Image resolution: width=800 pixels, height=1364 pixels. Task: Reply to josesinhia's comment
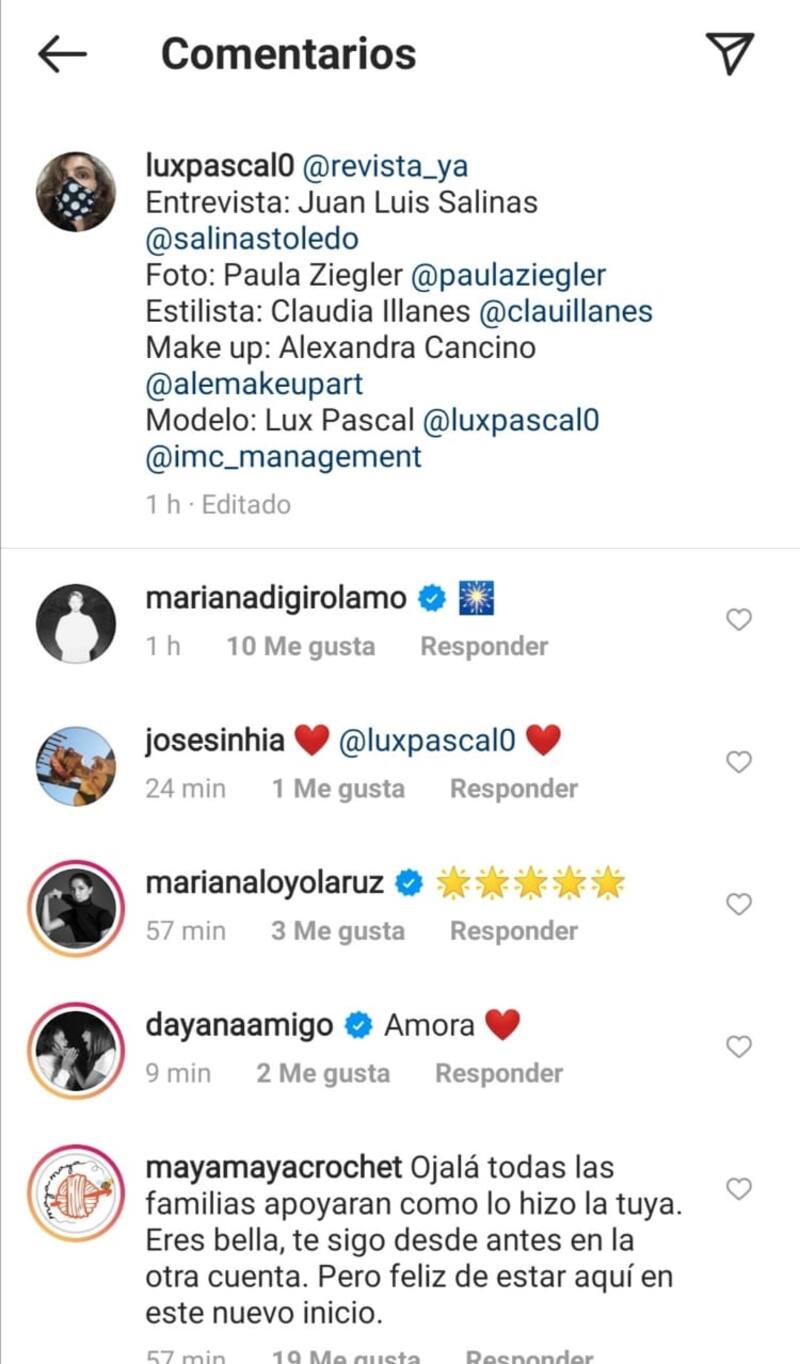pyautogui.click(x=514, y=789)
